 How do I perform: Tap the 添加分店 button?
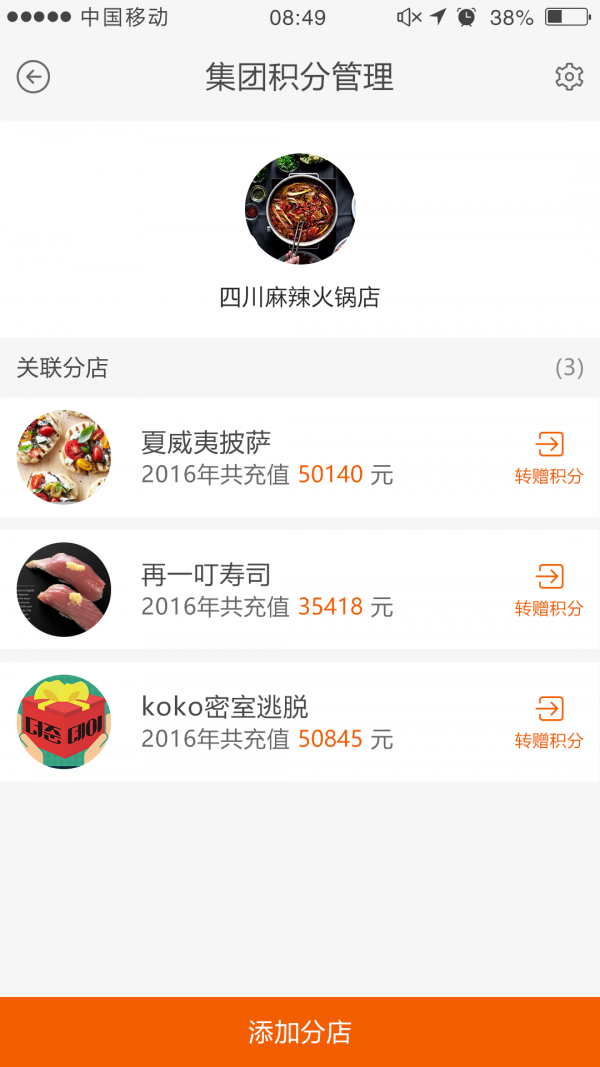(x=300, y=1032)
